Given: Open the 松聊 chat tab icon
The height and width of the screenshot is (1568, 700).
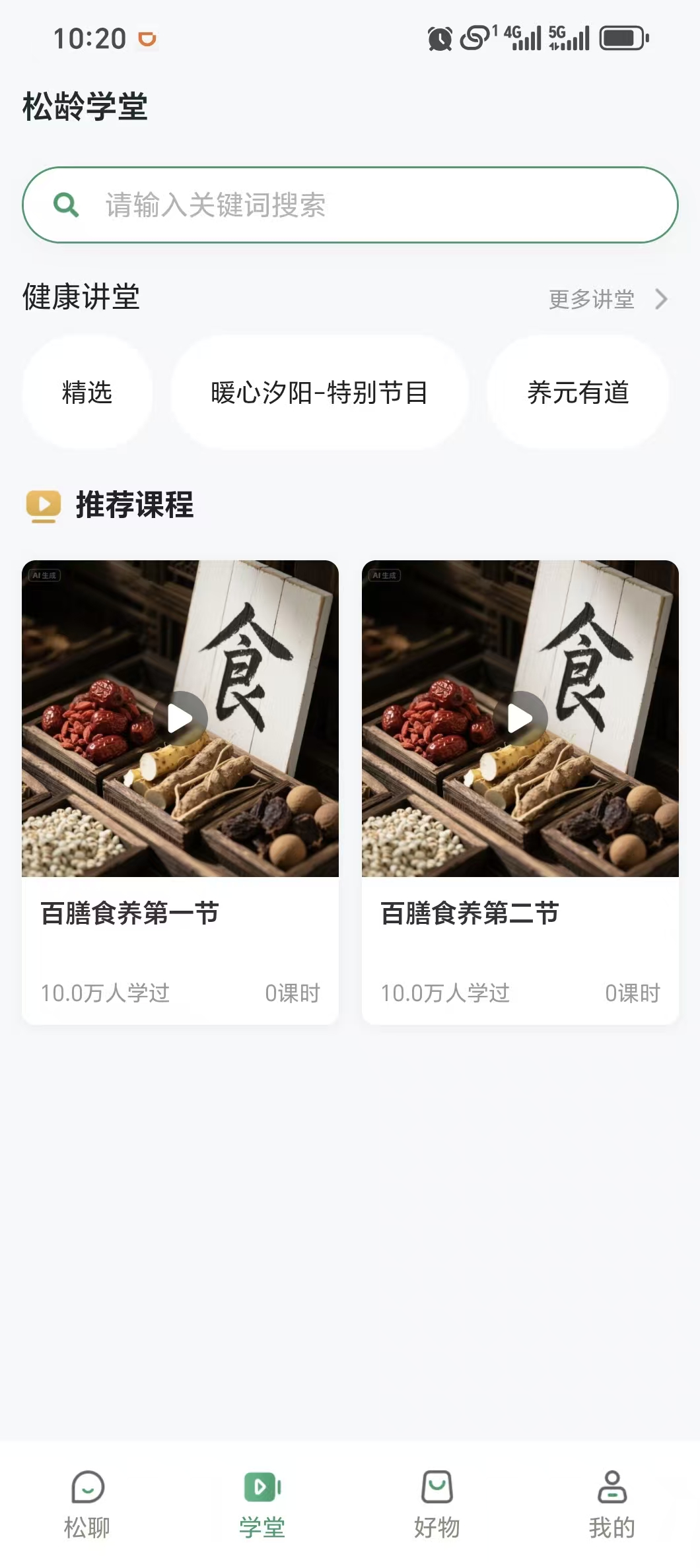Looking at the screenshot, I should [x=87, y=1482].
